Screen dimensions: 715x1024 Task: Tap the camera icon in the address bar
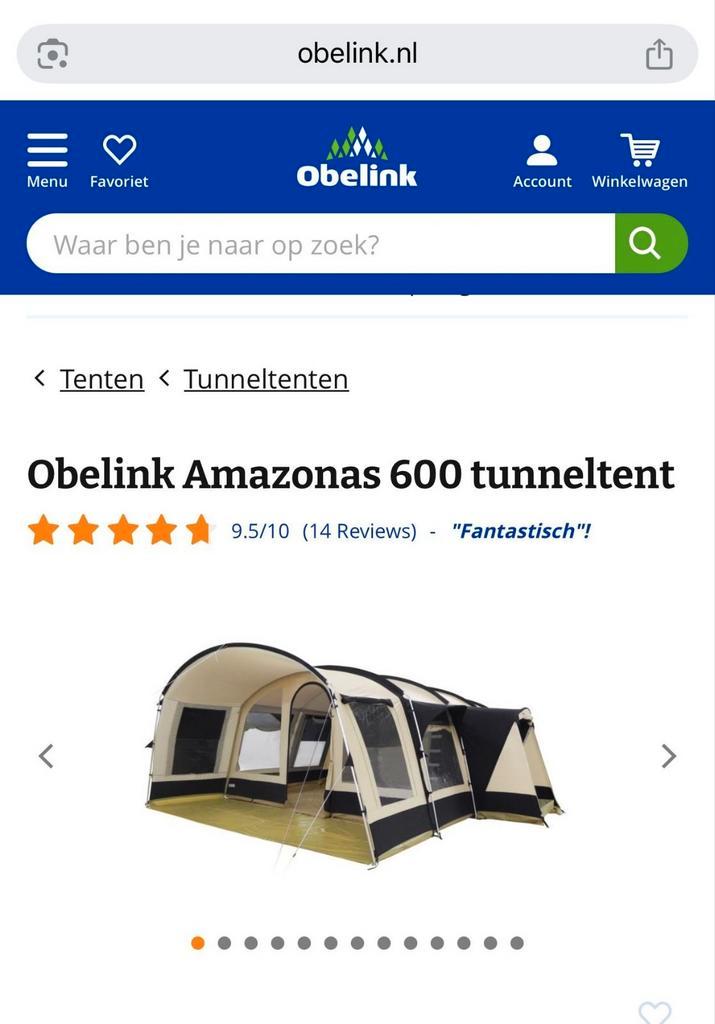52,54
